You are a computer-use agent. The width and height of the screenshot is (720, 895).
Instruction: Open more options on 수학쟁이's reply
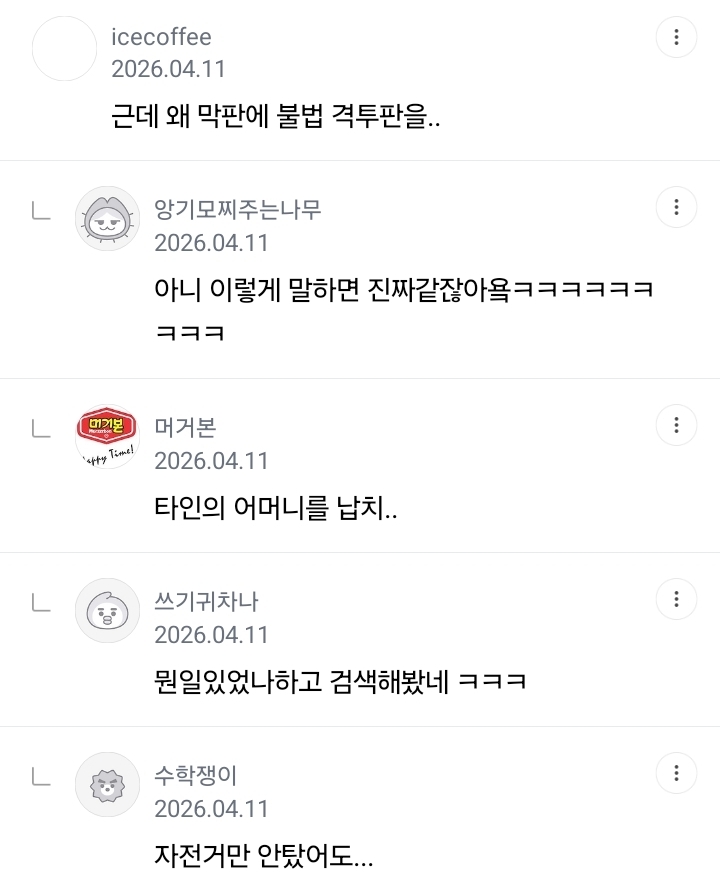point(676,773)
